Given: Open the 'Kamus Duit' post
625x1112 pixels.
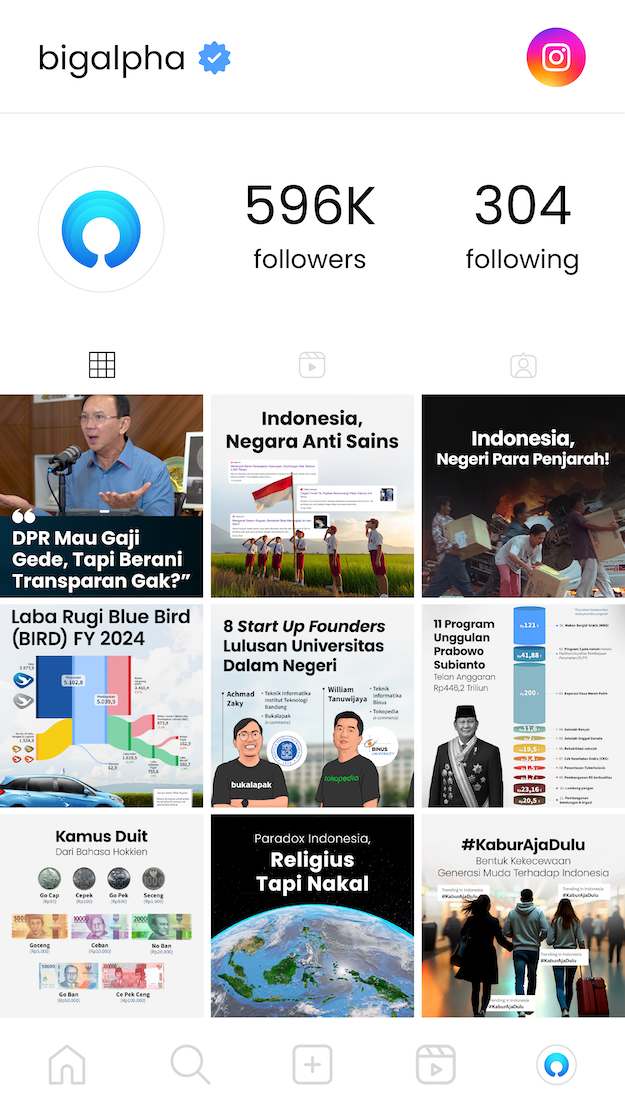Looking at the screenshot, I should pos(101,916).
